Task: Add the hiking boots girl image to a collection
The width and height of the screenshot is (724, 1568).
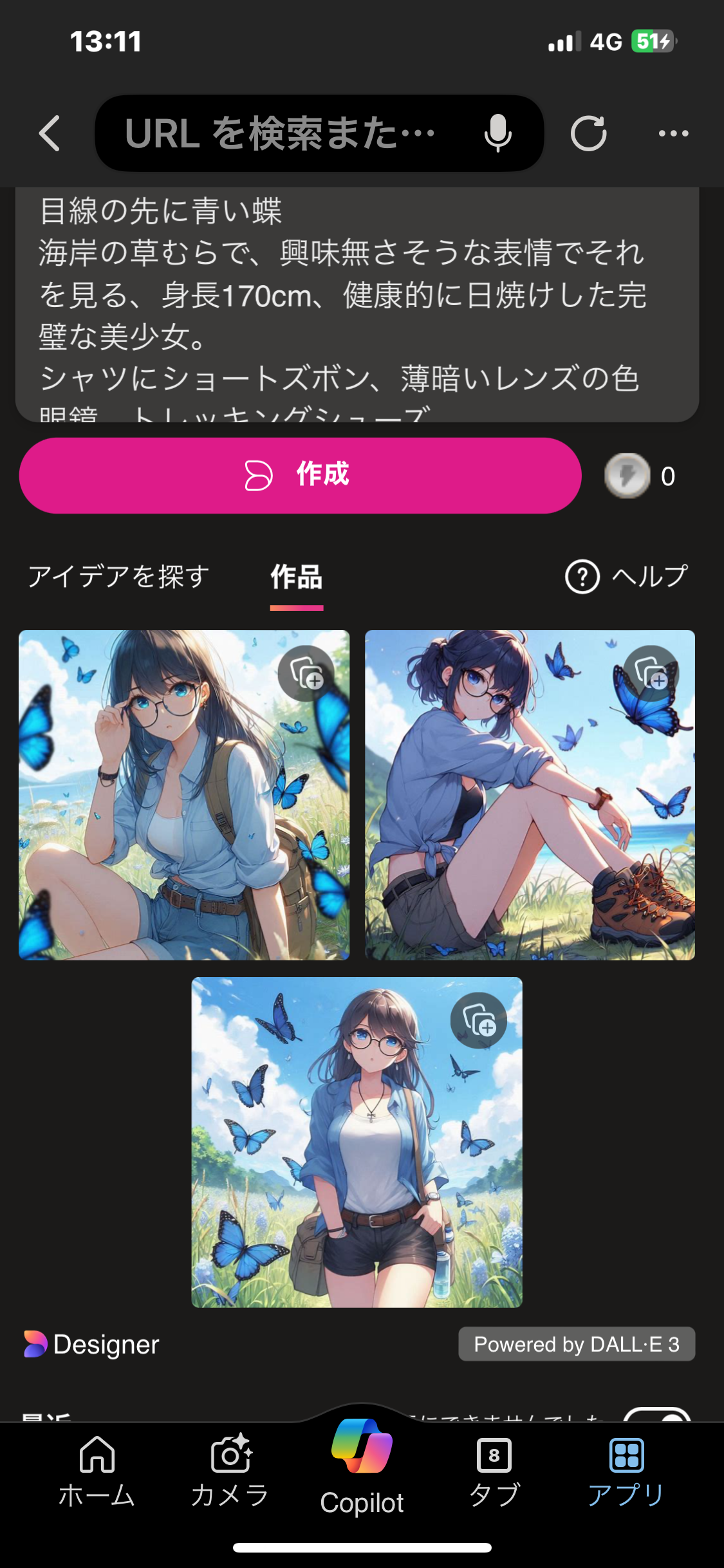Action: pyautogui.click(x=651, y=673)
